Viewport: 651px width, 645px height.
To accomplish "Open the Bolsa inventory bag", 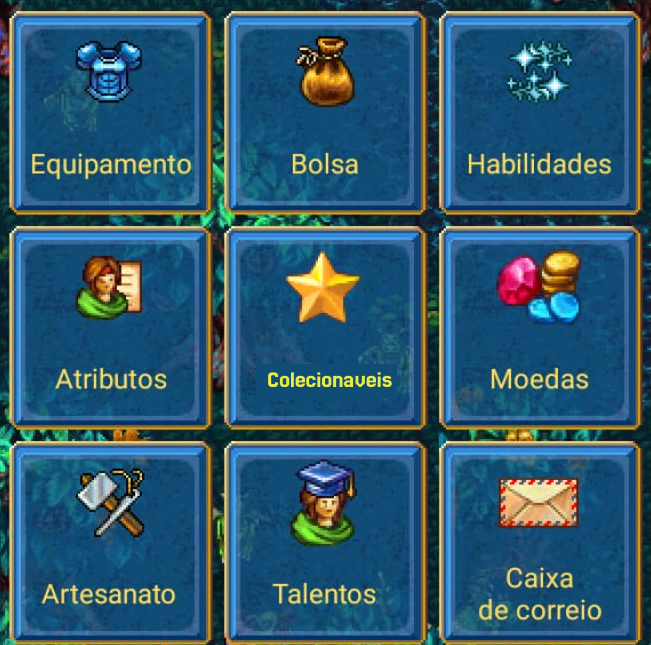I will [x=325, y=113].
